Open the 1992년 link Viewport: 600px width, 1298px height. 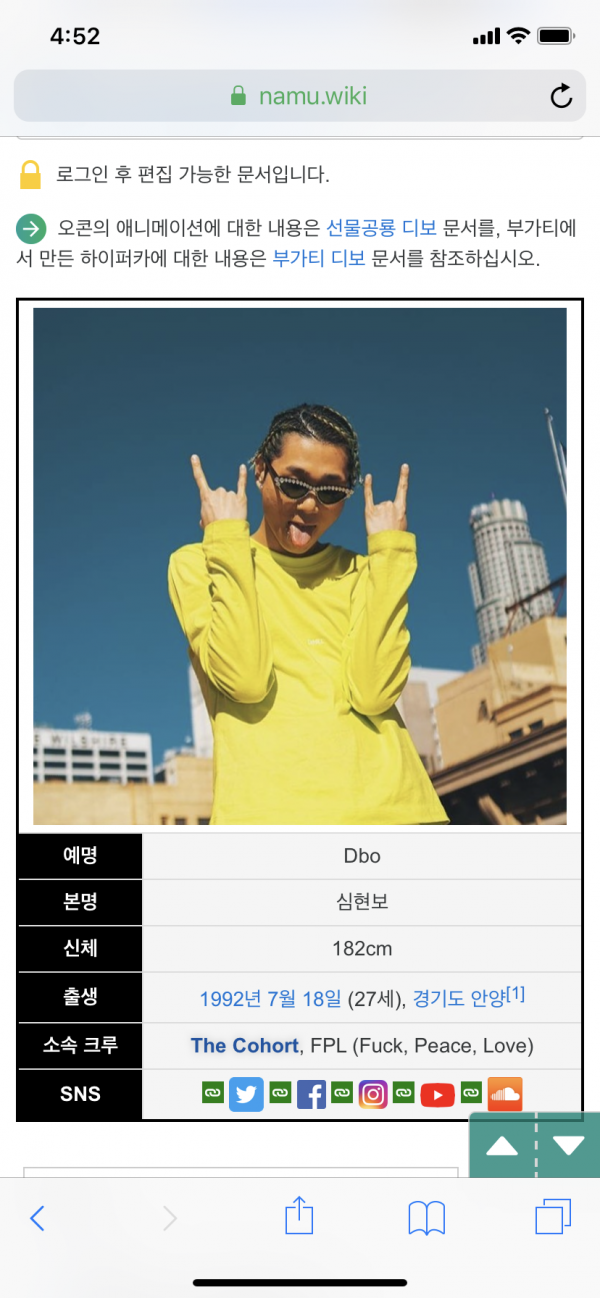coord(228,998)
